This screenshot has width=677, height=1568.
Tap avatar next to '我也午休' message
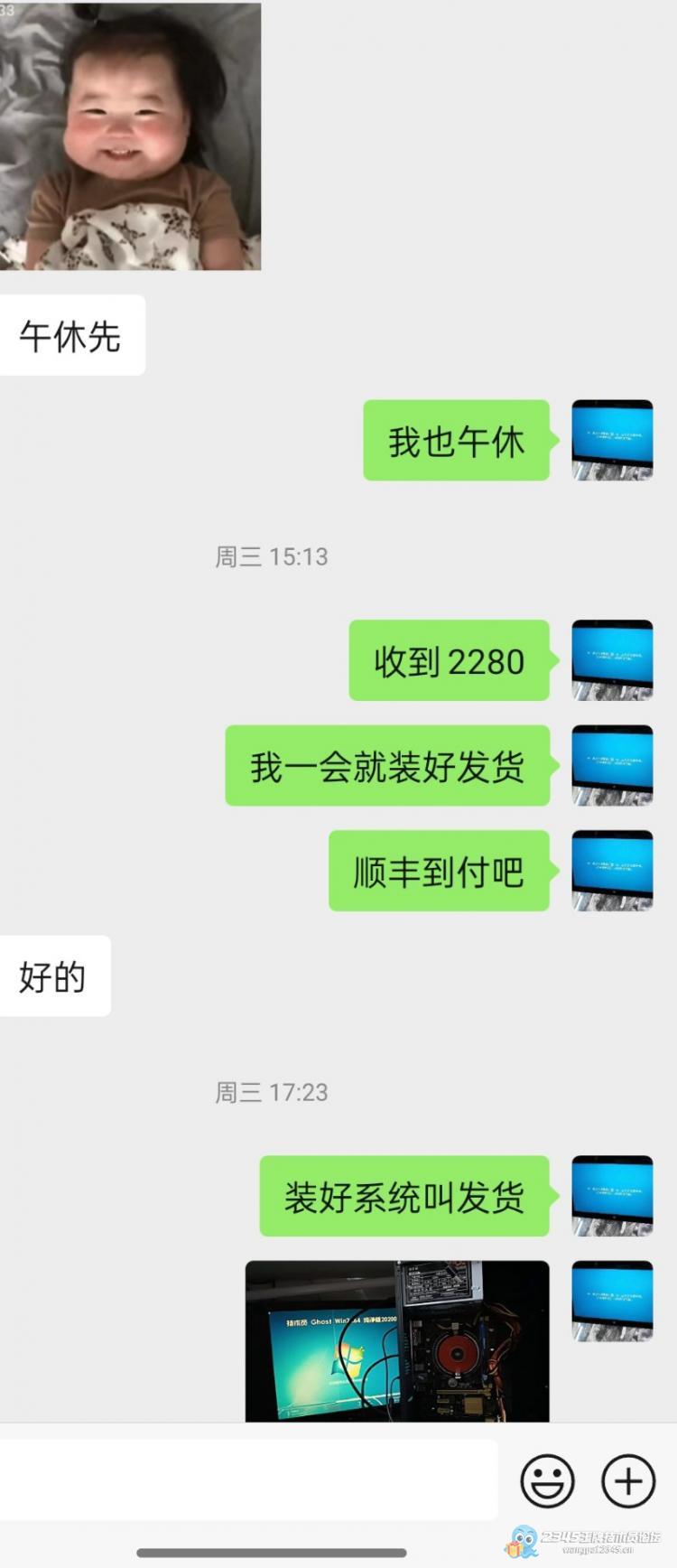[x=612, y=440]
